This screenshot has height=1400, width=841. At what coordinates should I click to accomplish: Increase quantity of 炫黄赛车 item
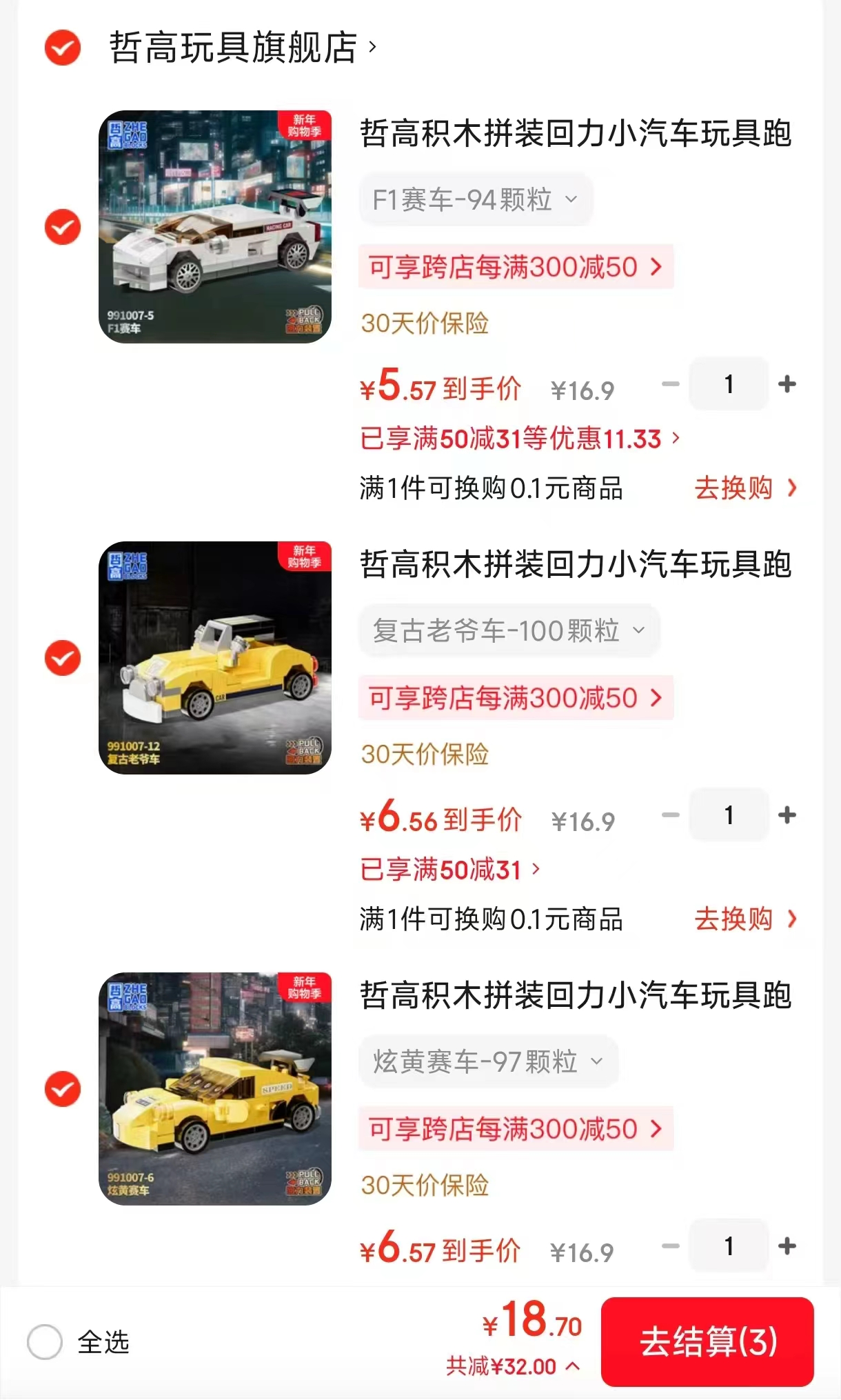click(787, 1246)
